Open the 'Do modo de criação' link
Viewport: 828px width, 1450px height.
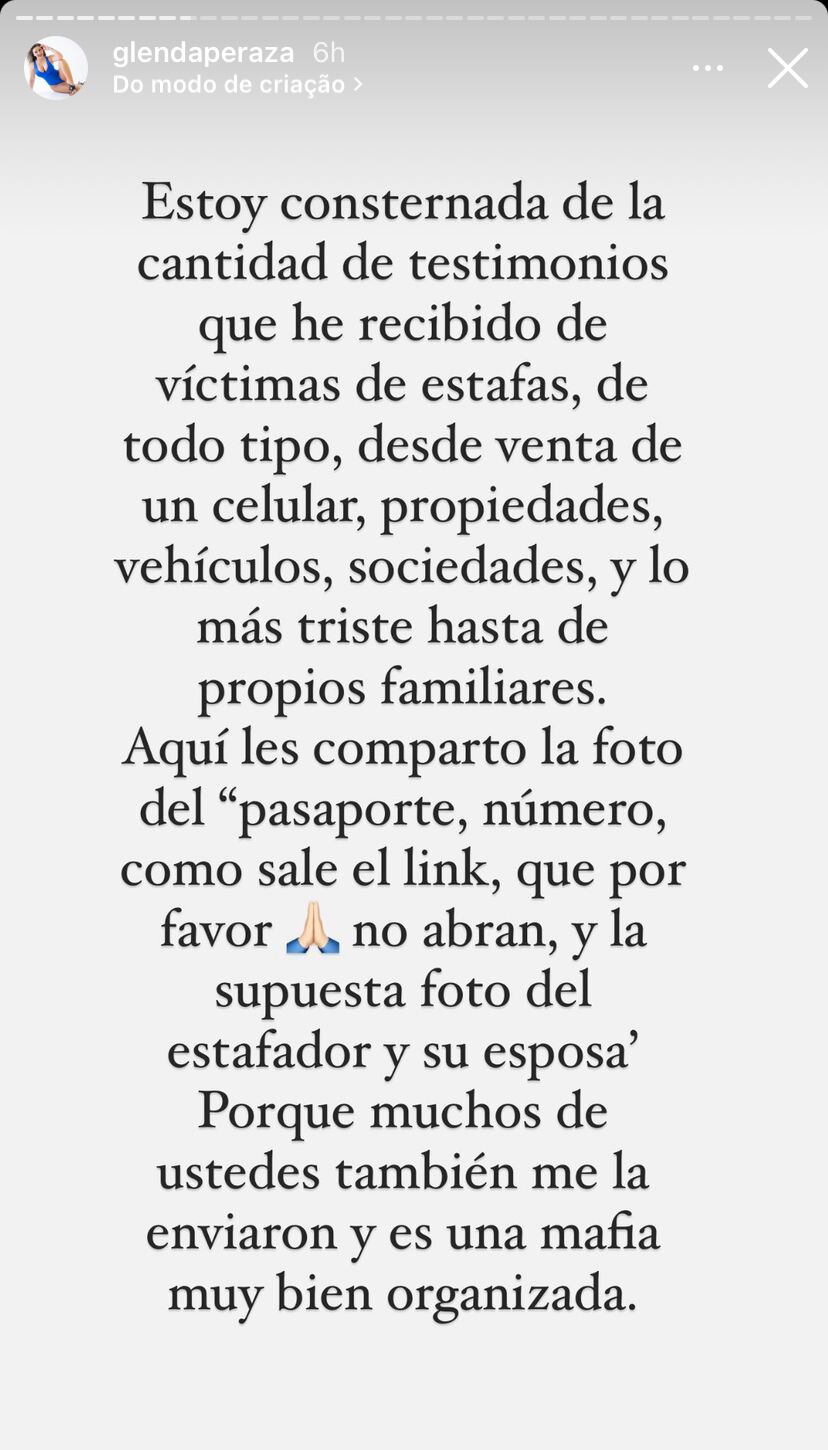click(x=237, y=85)
